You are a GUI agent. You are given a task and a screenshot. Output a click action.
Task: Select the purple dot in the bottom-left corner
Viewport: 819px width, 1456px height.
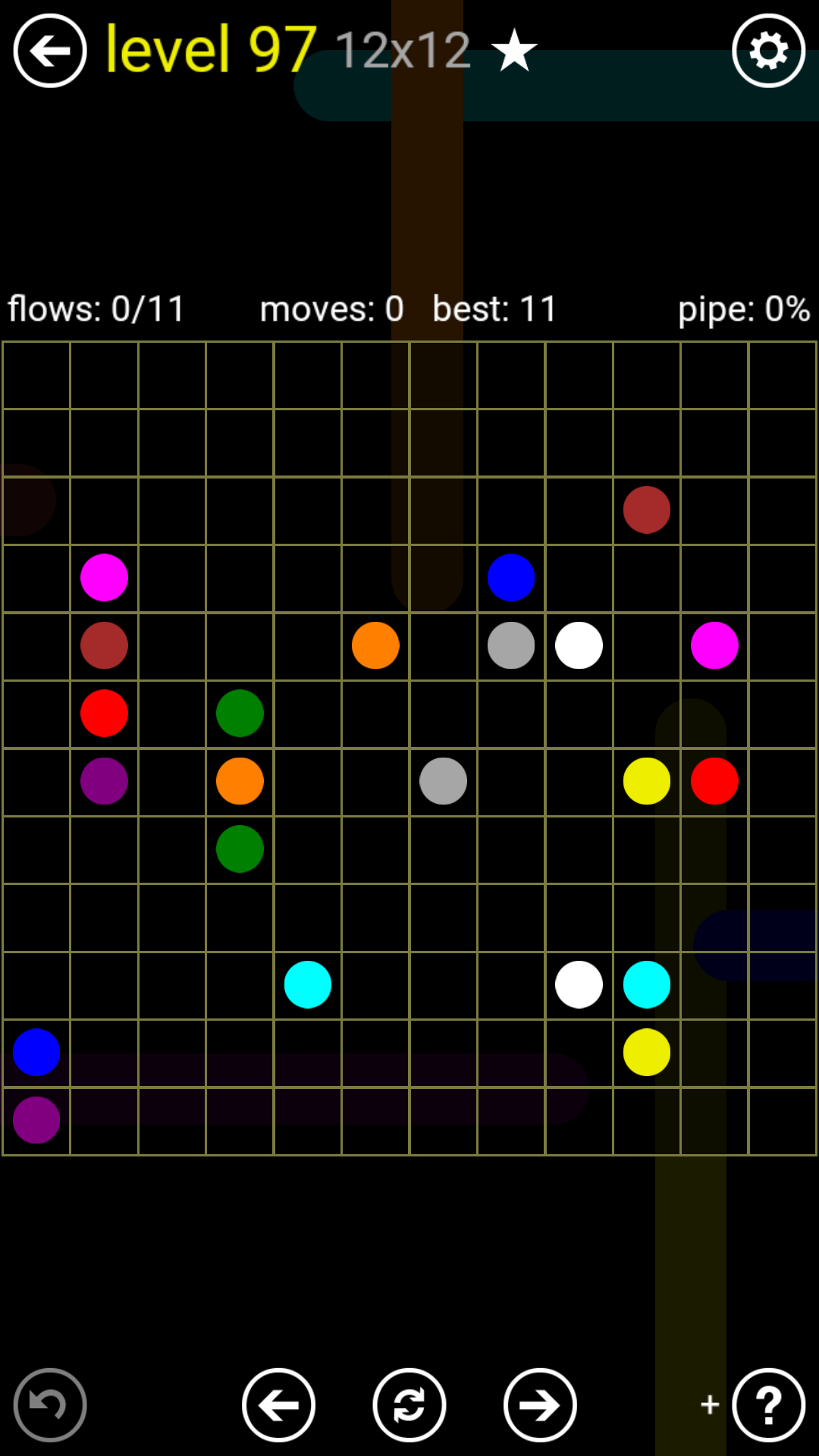point(36,1119)
